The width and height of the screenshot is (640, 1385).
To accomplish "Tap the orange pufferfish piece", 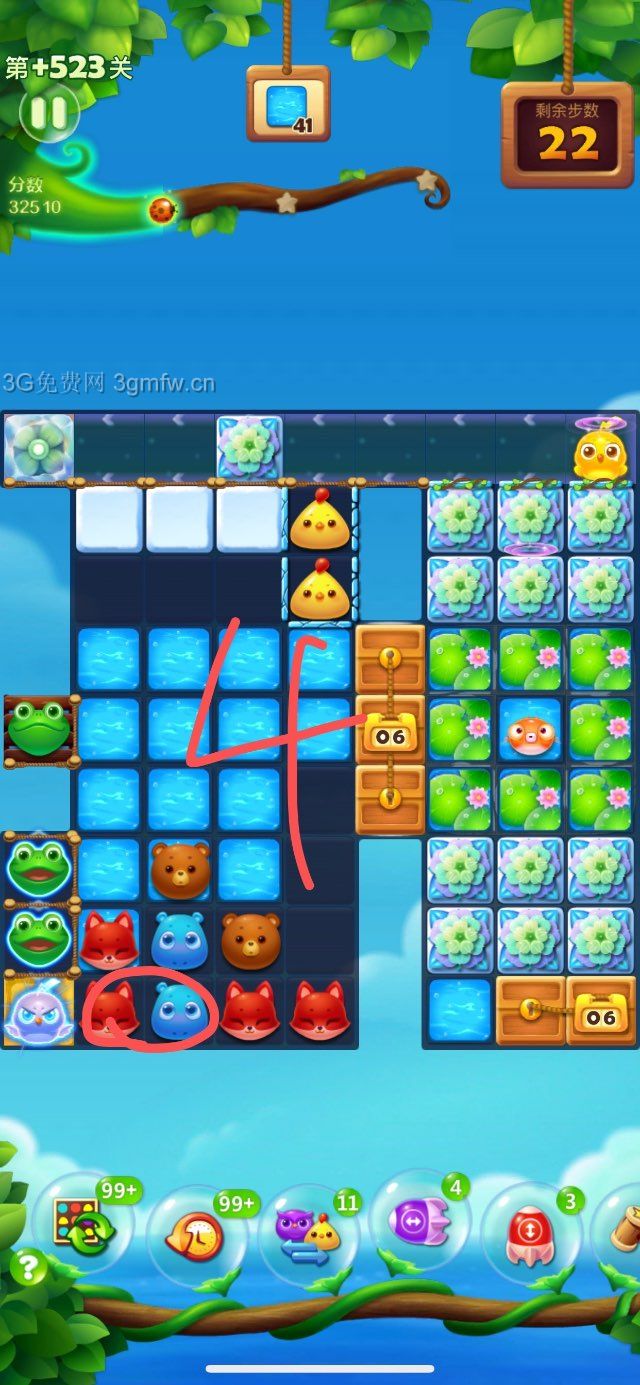I will (530, 735).
